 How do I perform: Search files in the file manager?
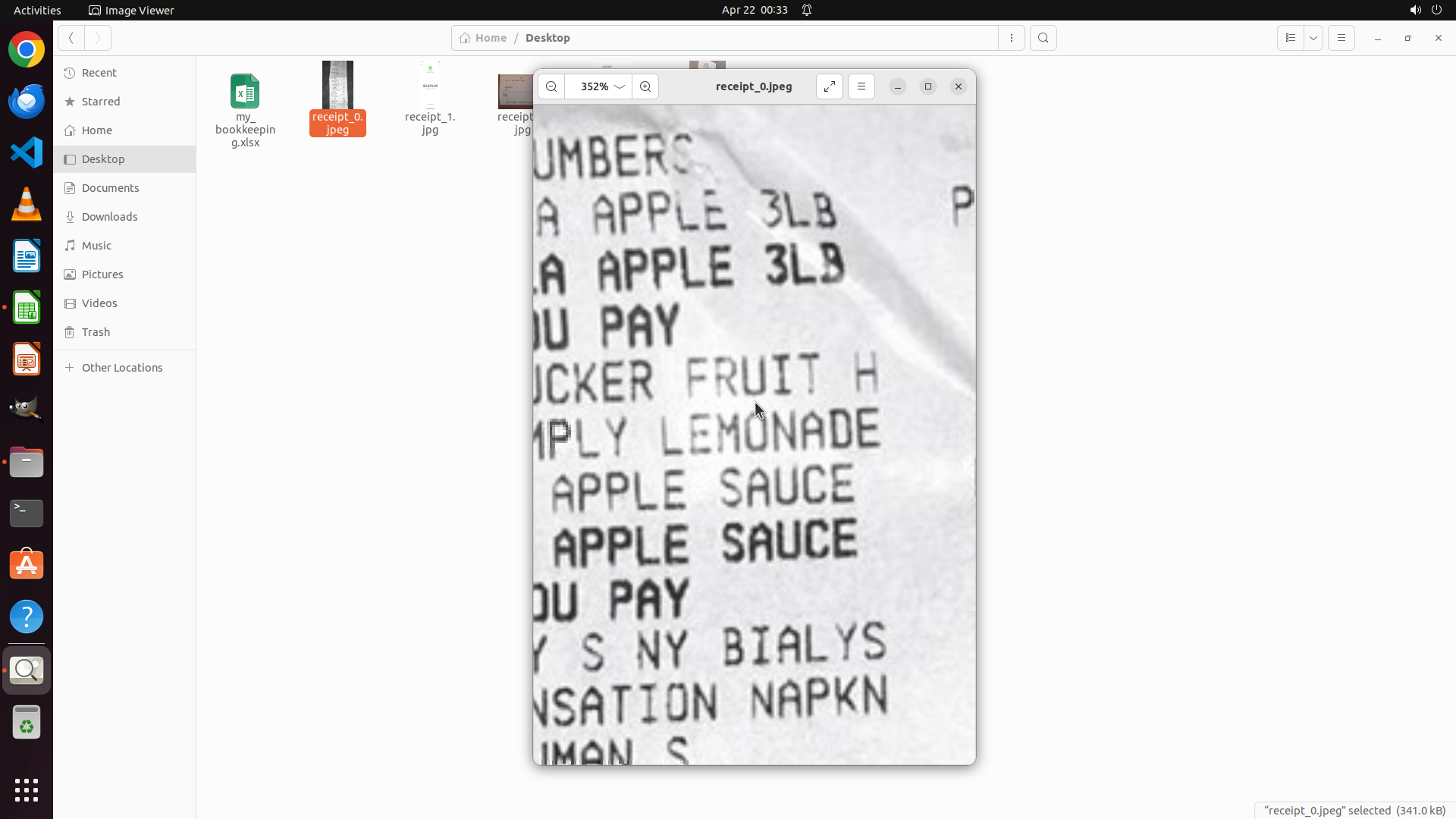(1043, 38)
